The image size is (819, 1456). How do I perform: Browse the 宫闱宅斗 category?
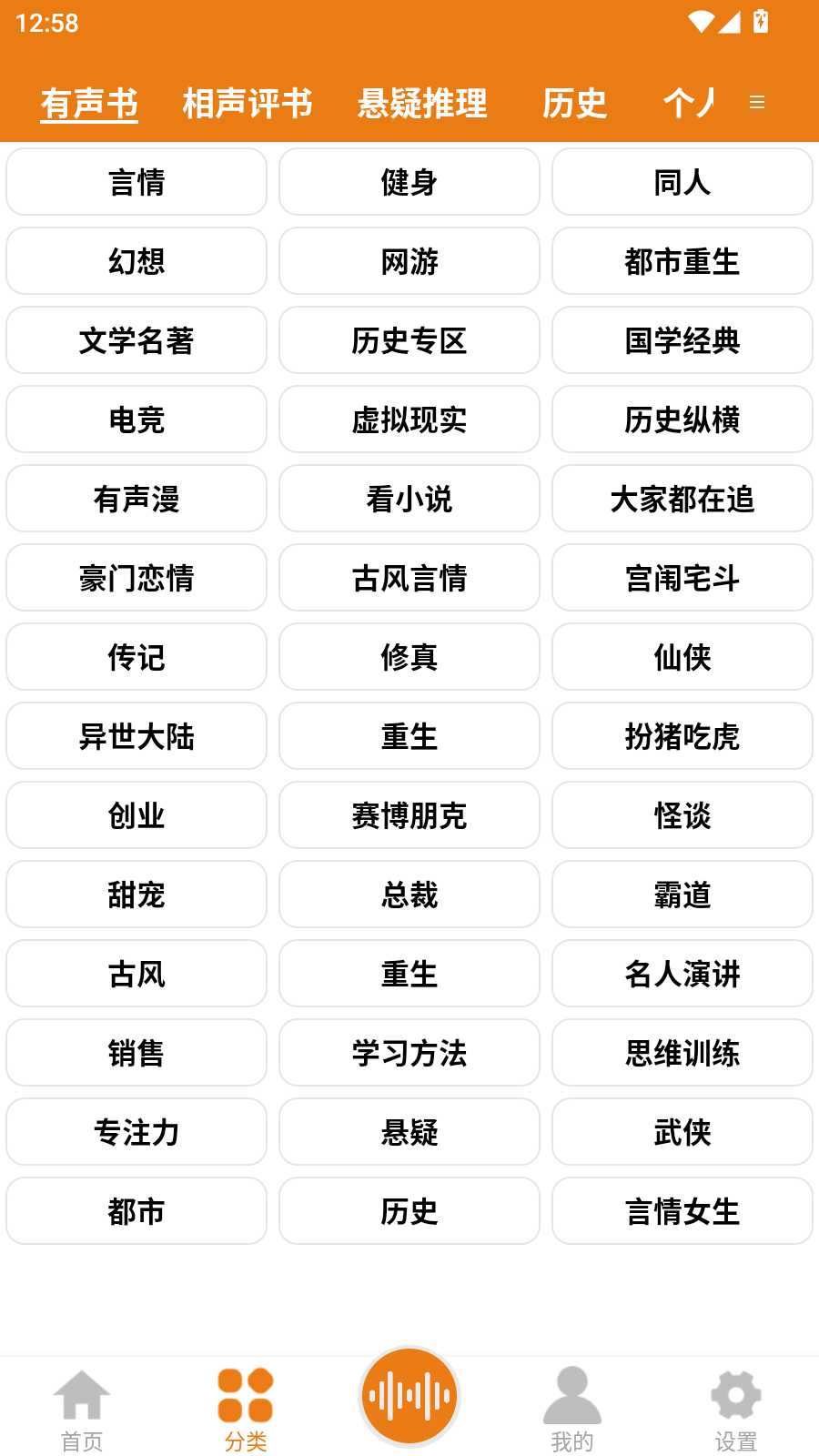[682, 578]
